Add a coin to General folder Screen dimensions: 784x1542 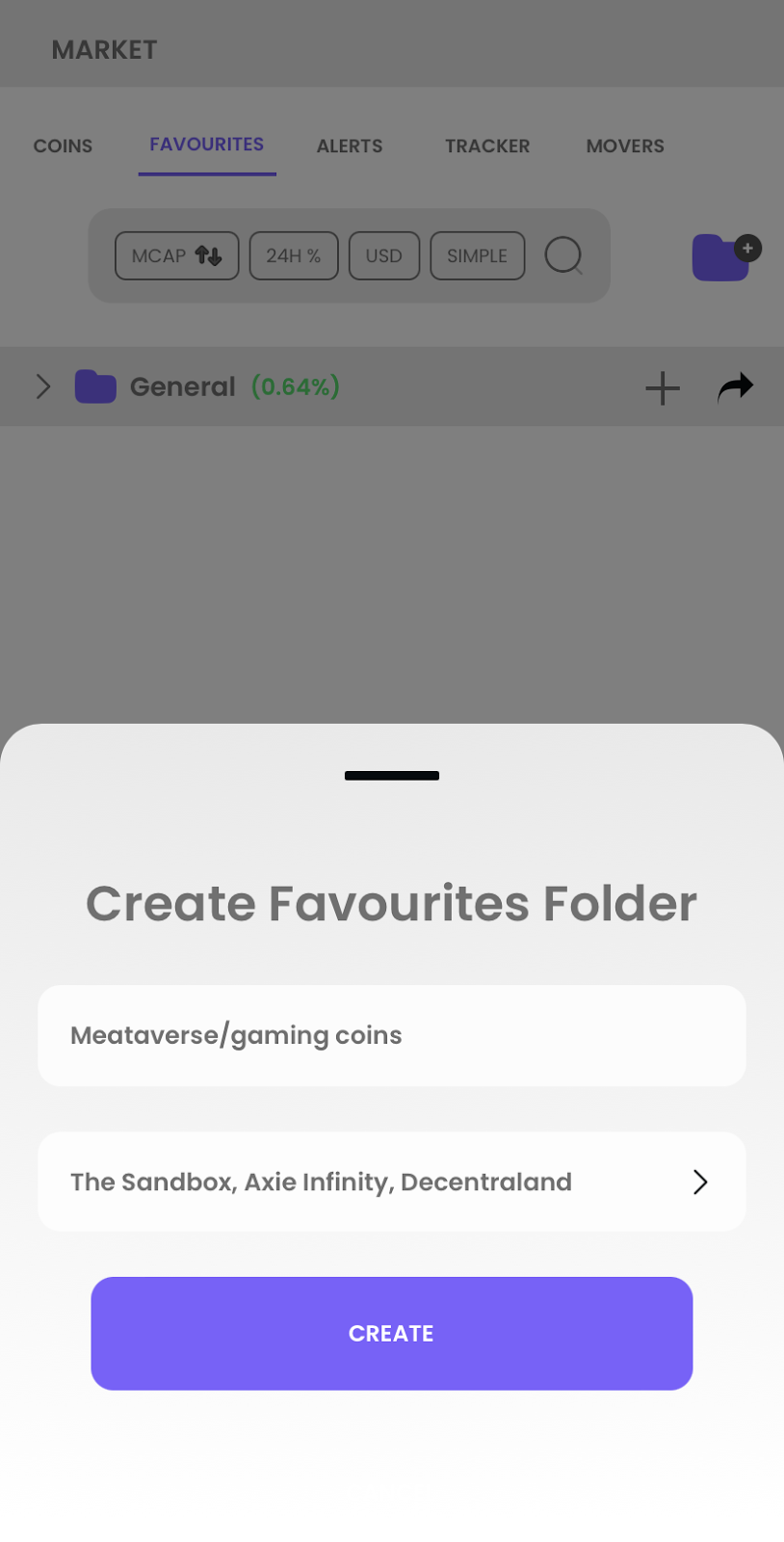tap(663, 388)
